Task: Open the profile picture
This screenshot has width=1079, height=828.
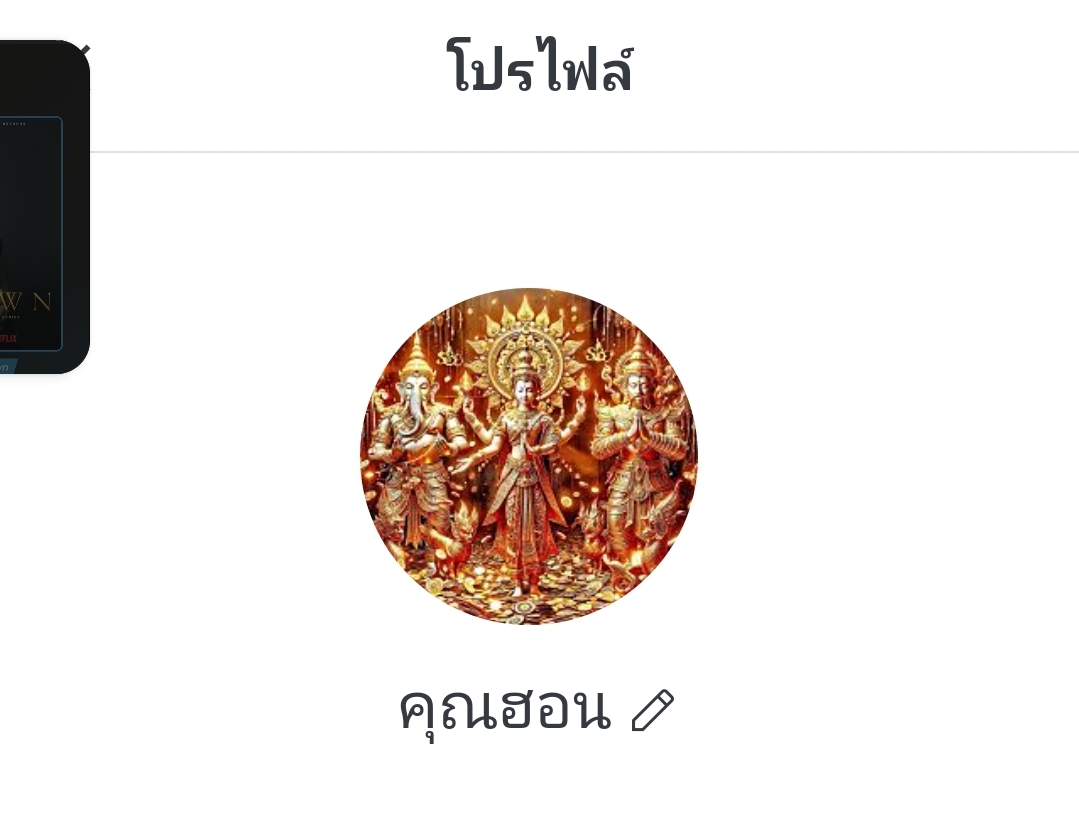Action: (528, 456)
